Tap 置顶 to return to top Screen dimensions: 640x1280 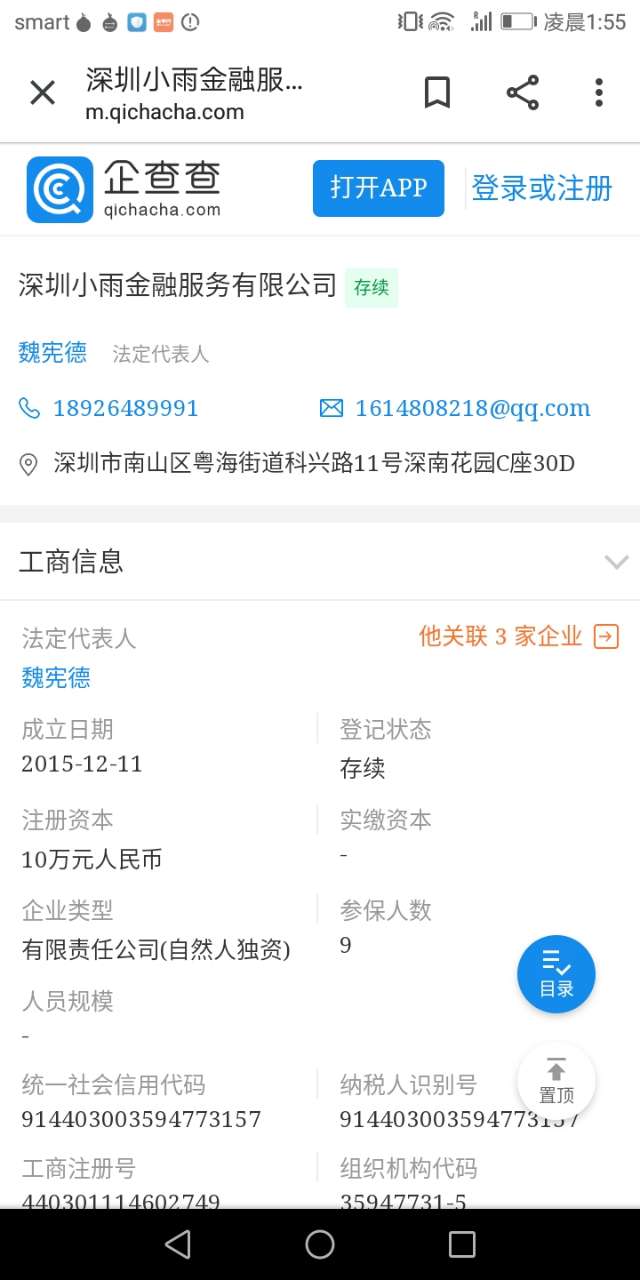pos(556,1080)
